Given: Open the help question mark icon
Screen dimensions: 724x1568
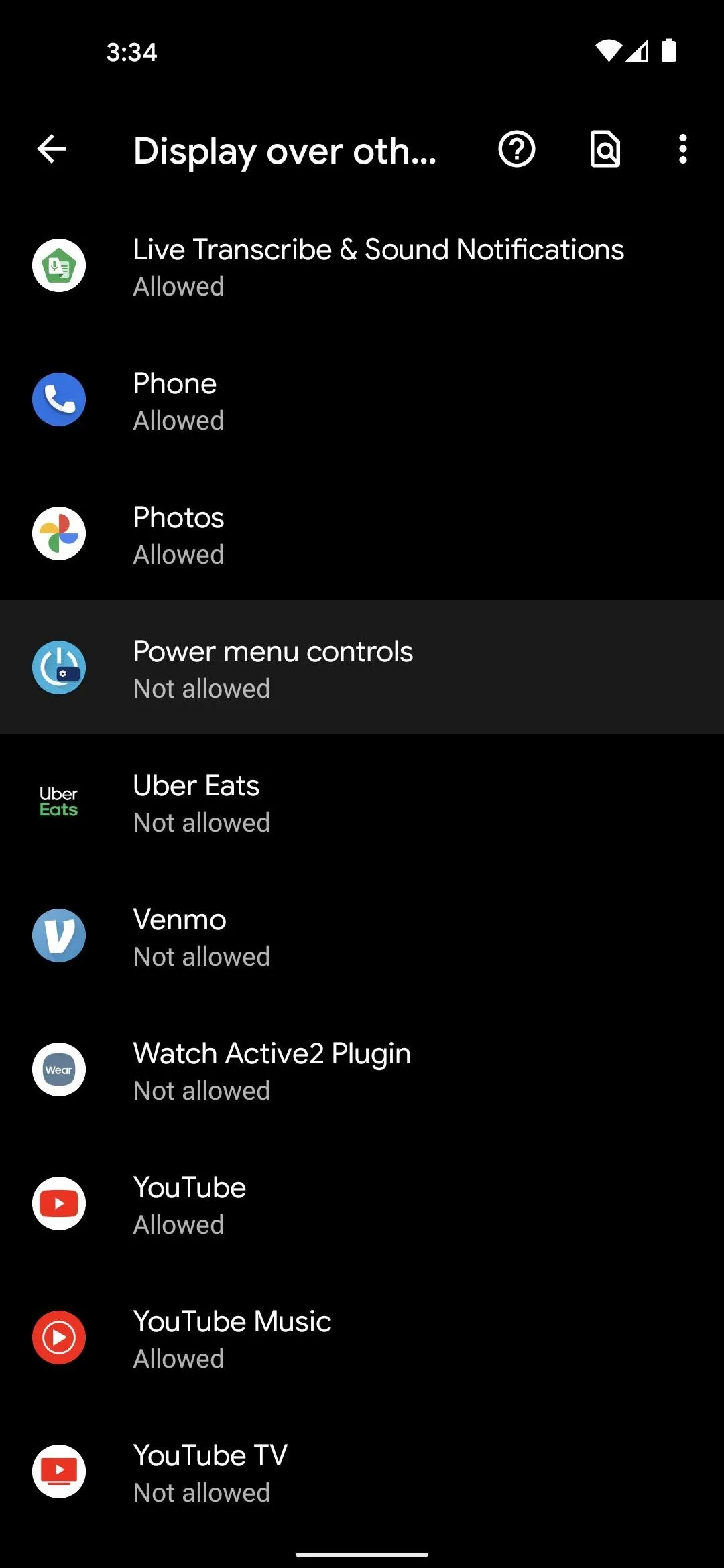Looking at the screenshot, I should (517, 149).
